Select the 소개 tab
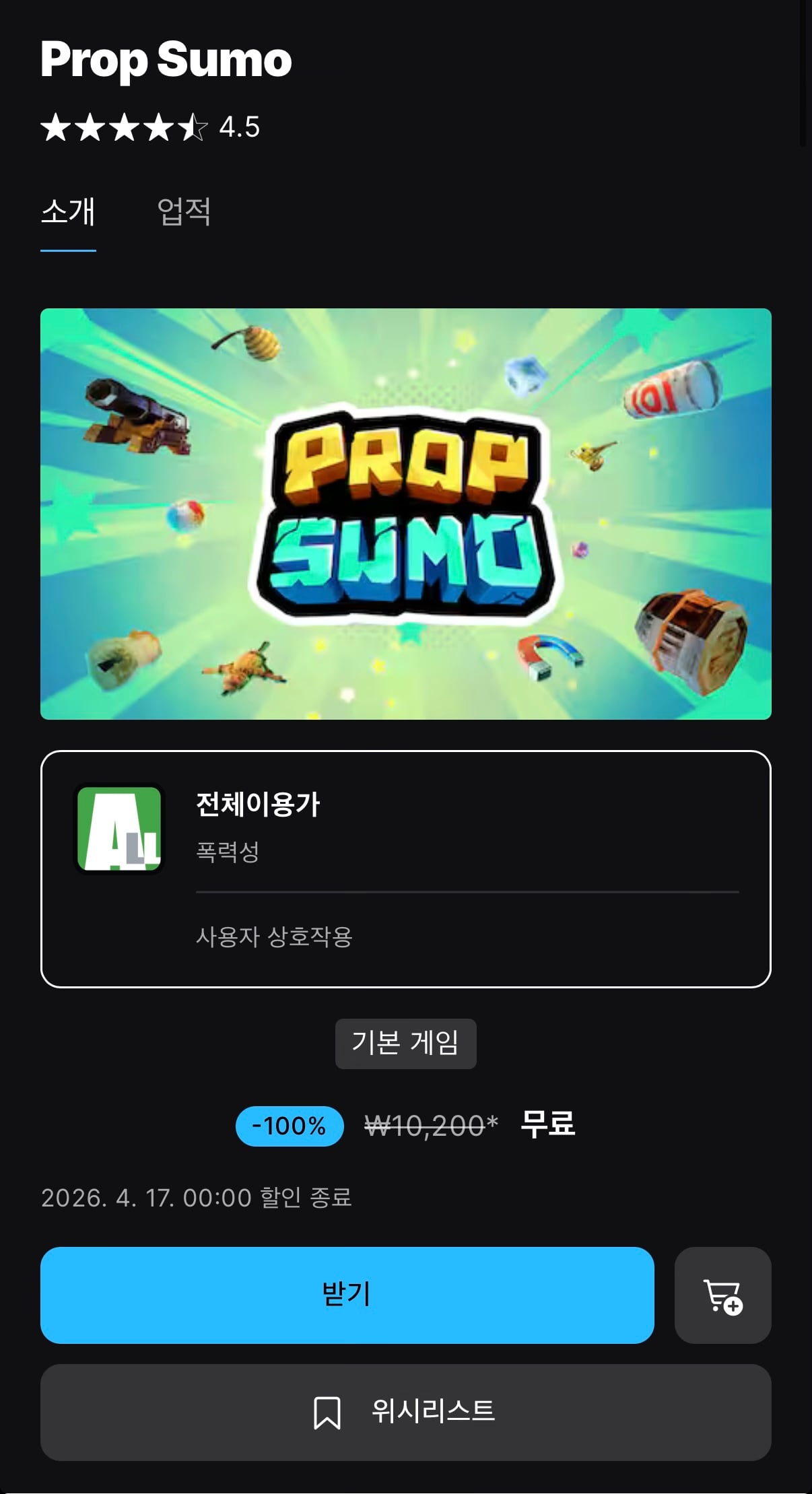The height and width of the screenshot is (1494, 812). 68,213
